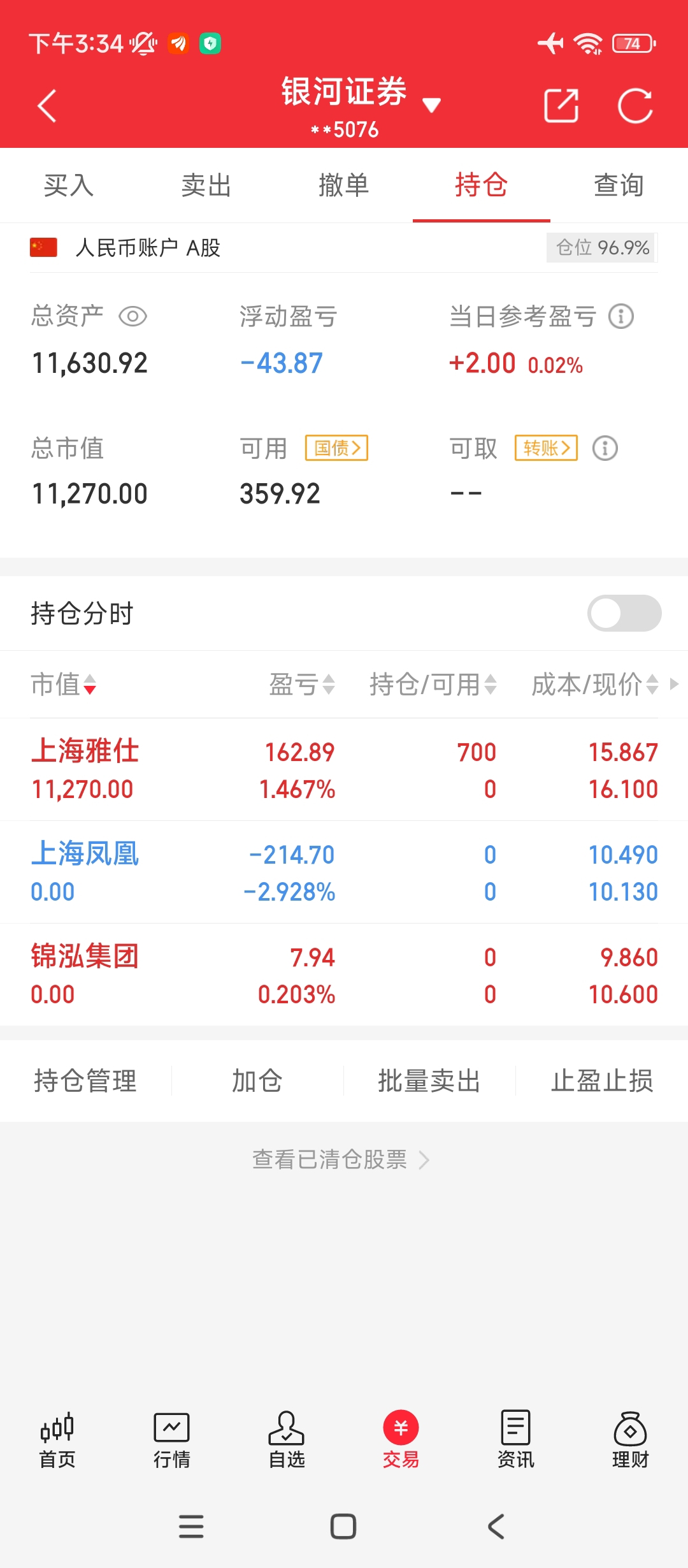This screenshot has width=688, height=1568.
Task: View 查看已清仓股票
Action: click(341, 1159)
